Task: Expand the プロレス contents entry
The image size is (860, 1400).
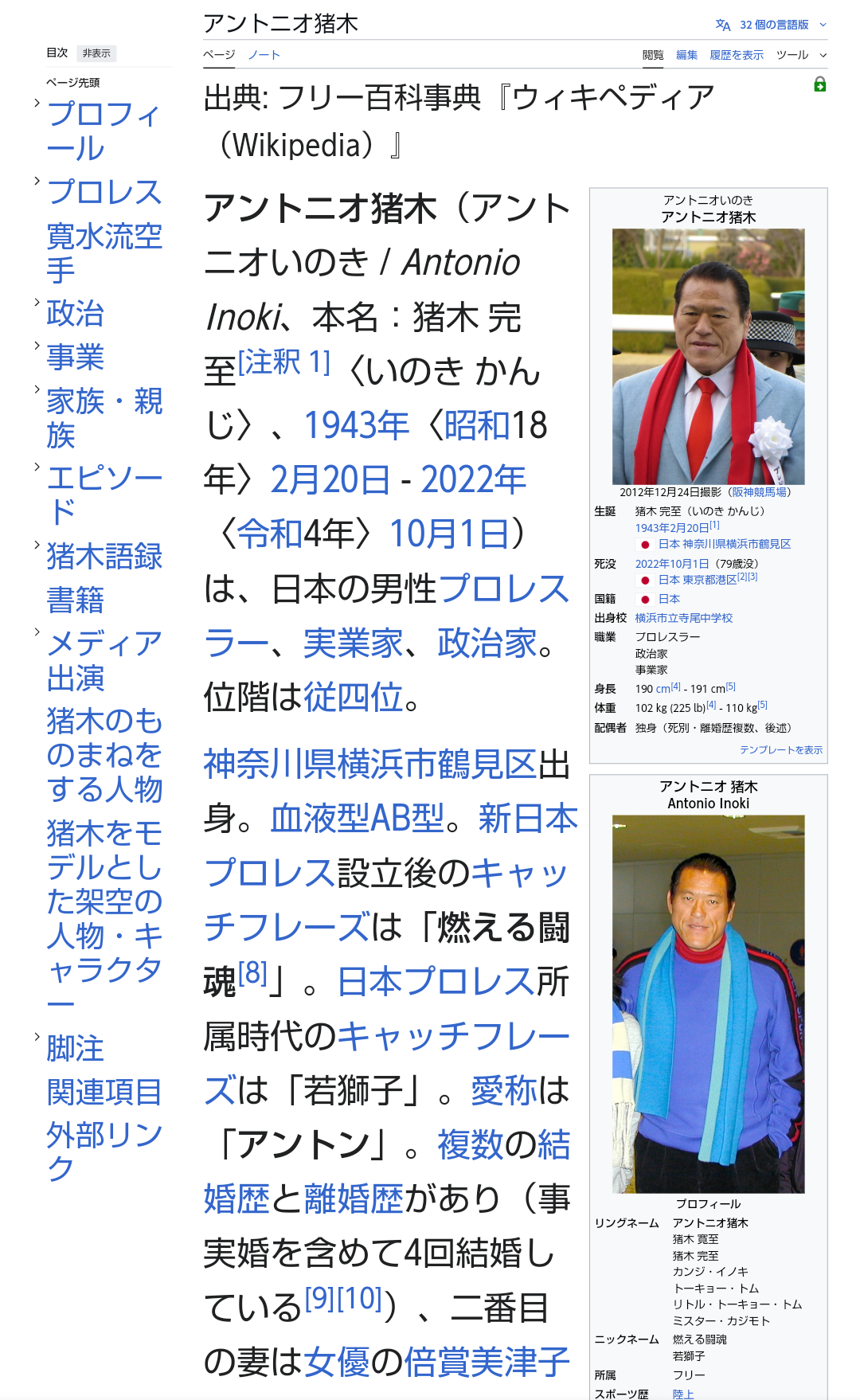Action: [37, 181]
